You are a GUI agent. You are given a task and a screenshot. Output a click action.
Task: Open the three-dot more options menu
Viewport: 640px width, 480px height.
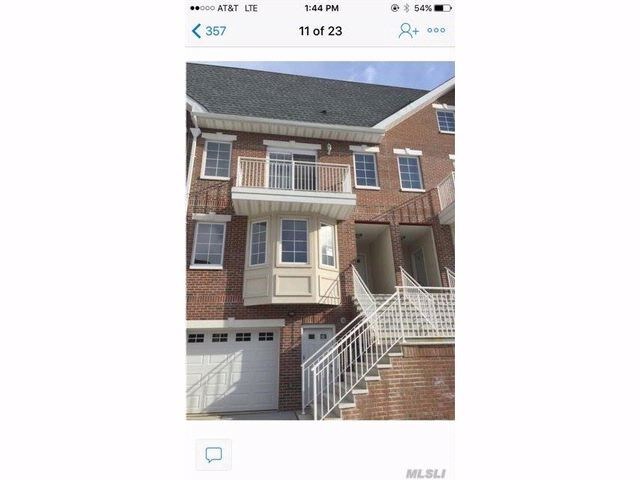[436, 31]
